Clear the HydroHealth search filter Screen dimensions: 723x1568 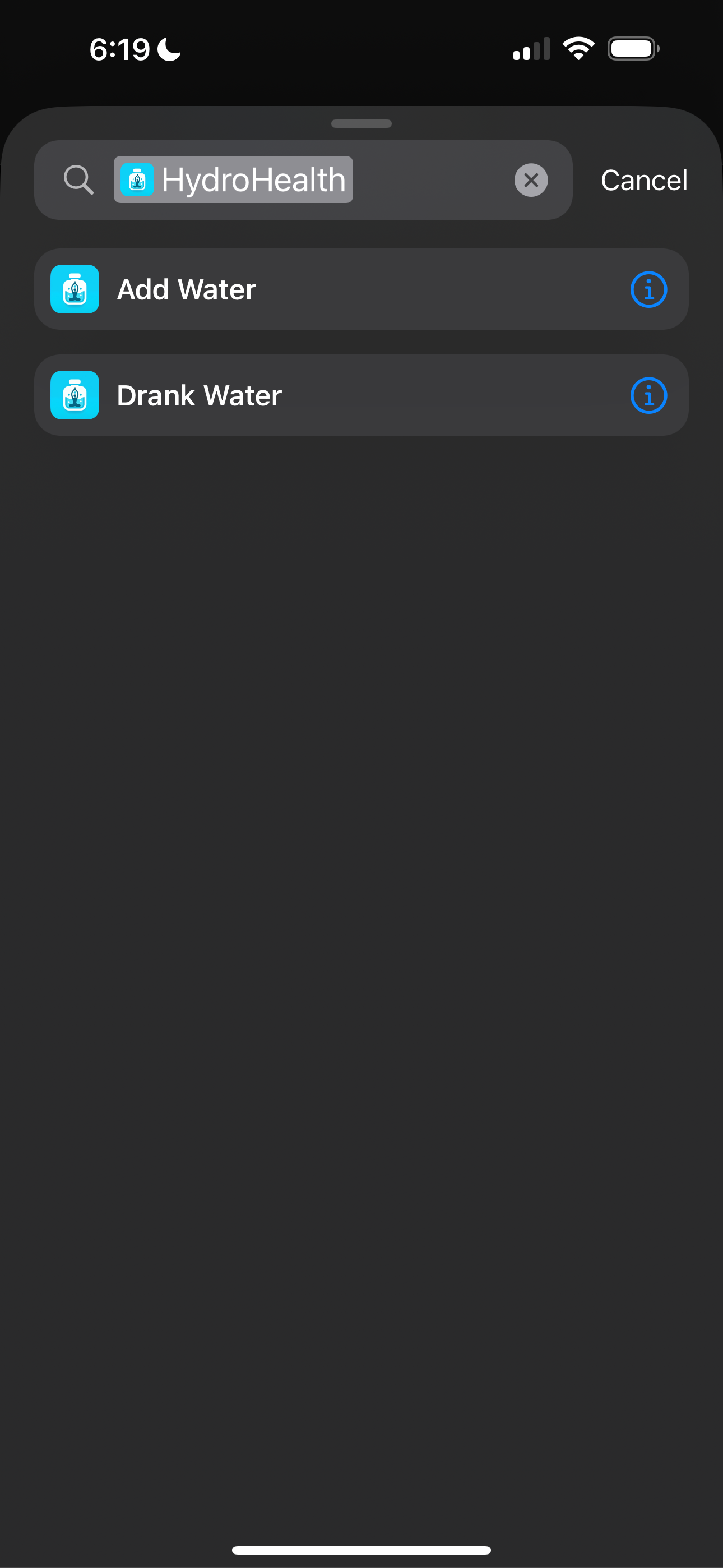click(x=531, y=180)
